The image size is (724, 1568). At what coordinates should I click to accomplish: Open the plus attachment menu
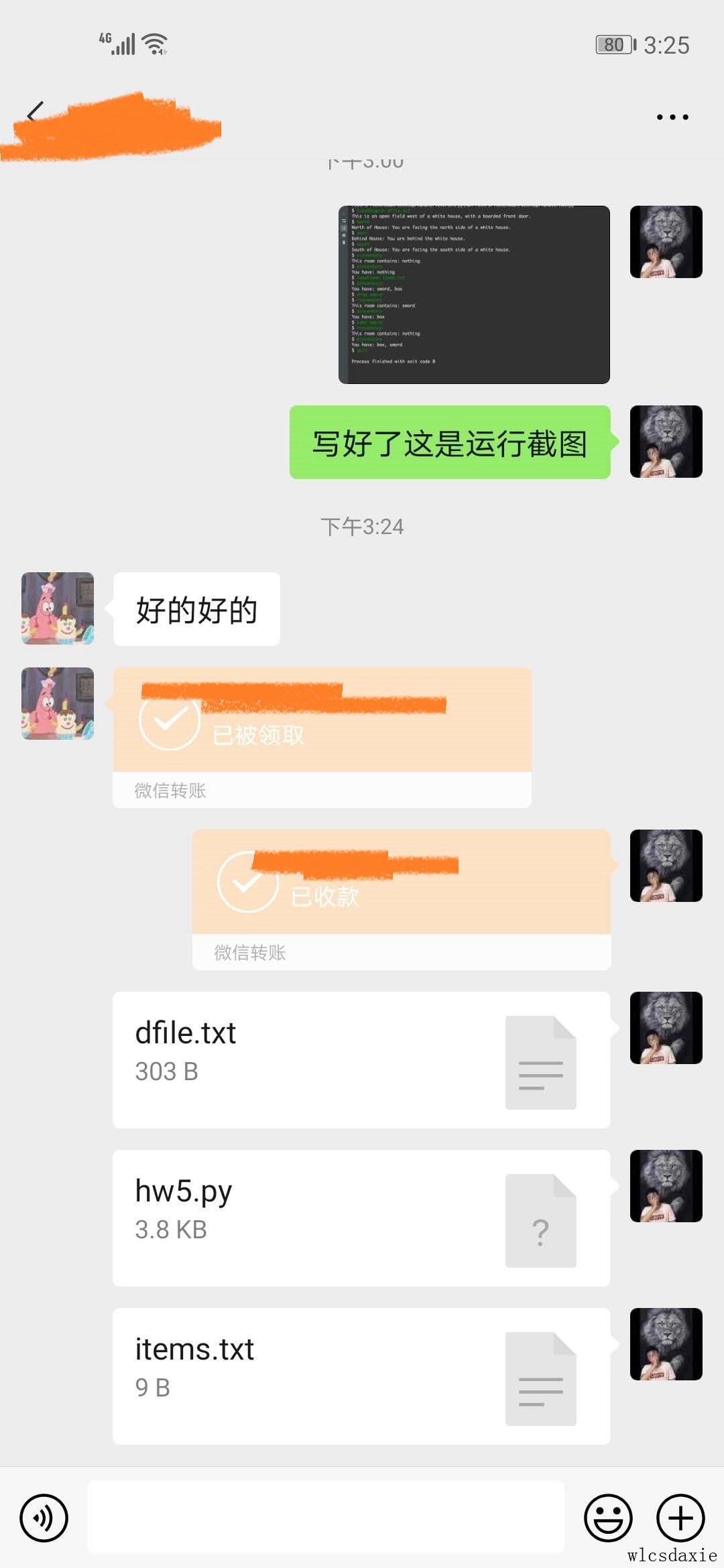click(680, 1518)
